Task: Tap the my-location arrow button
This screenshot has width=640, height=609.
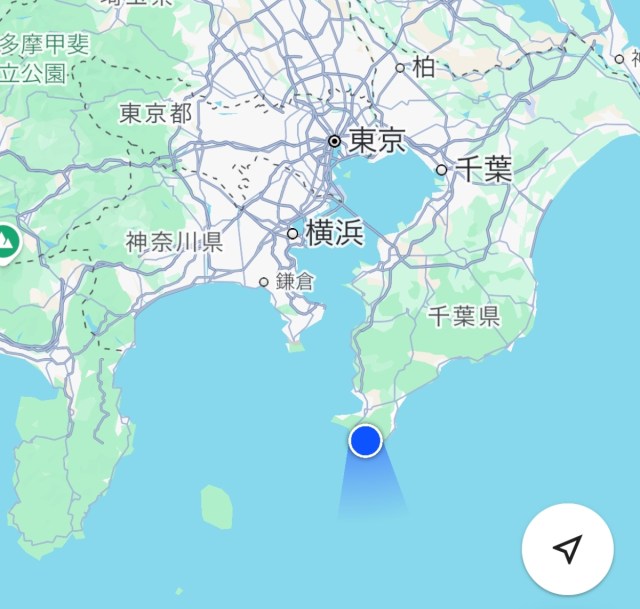Action: (568, 548)
